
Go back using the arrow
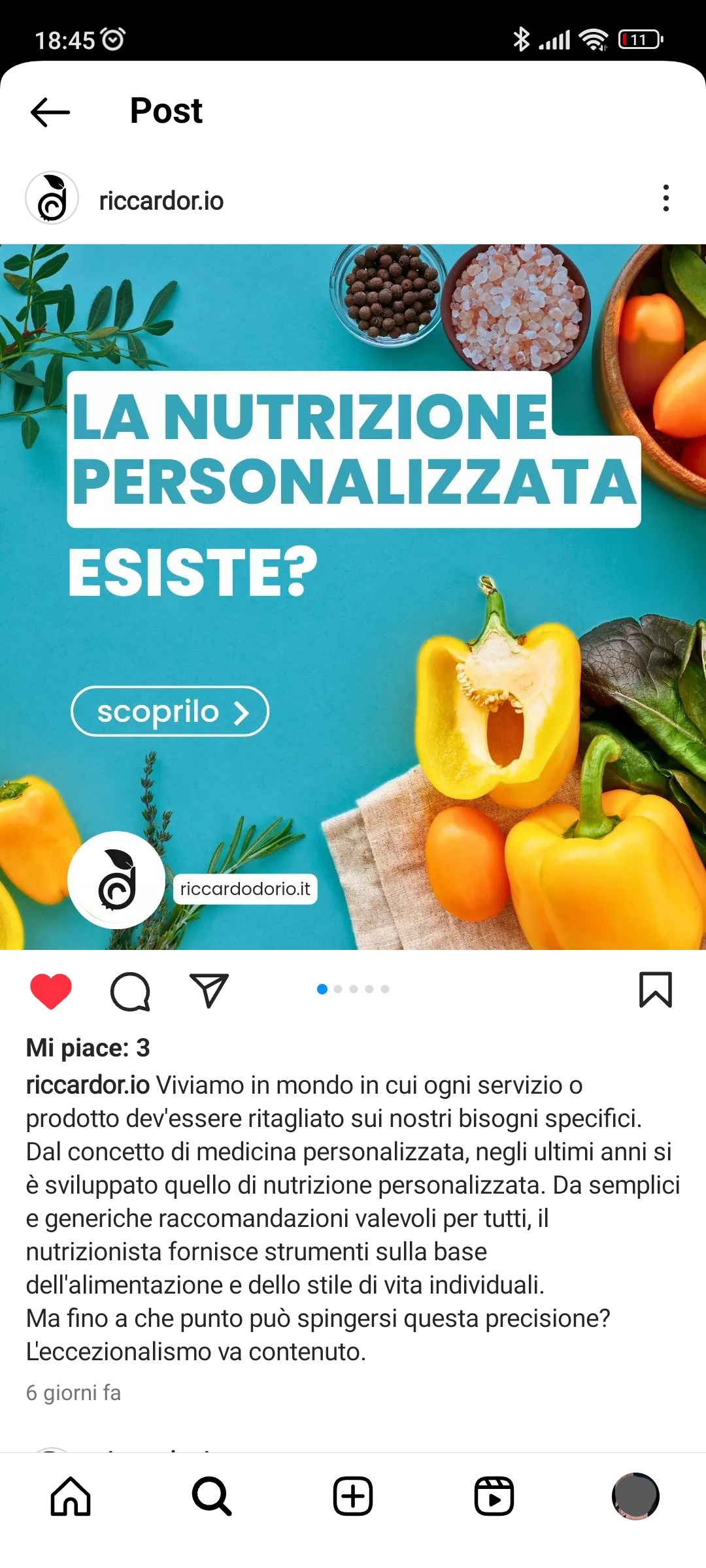click(50, 112)
